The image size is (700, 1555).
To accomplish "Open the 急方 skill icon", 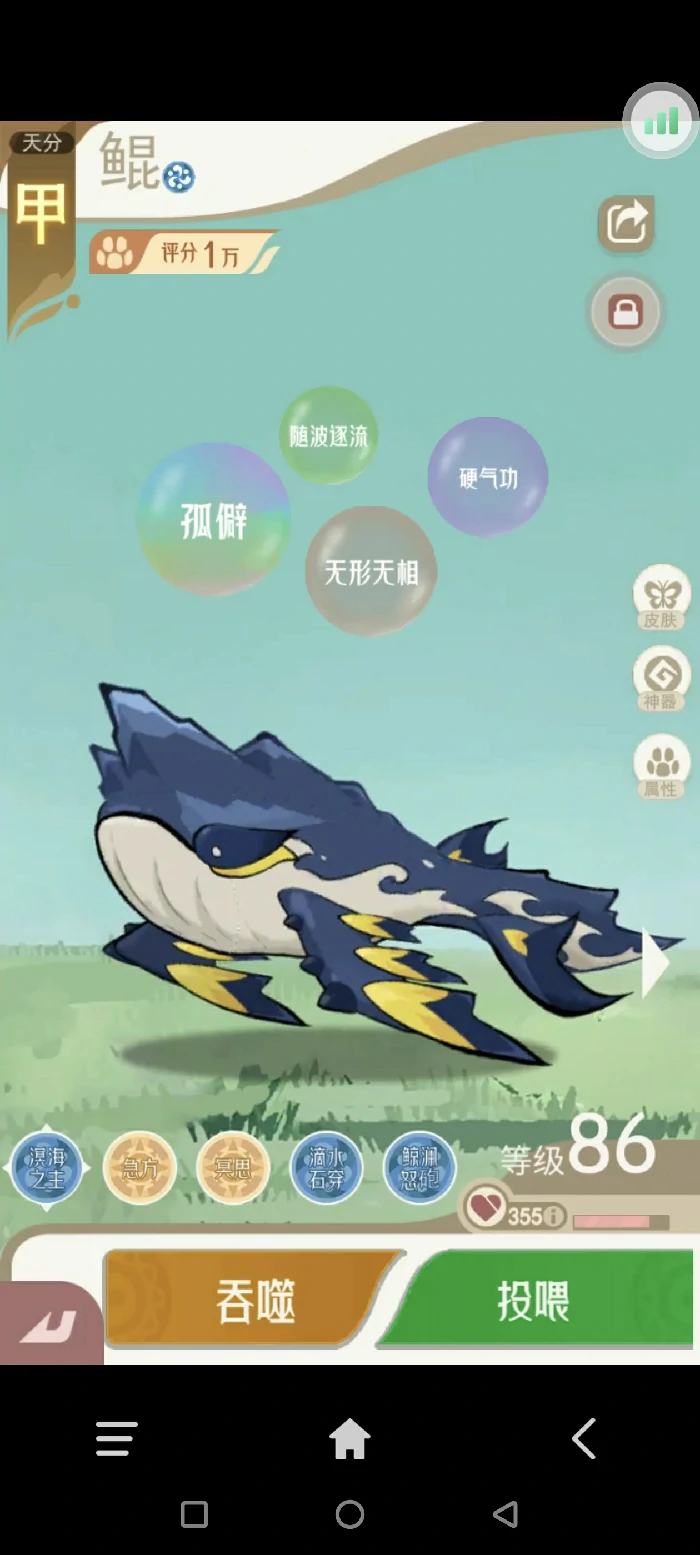I will pyautogui.click(x=140, y=1167).
